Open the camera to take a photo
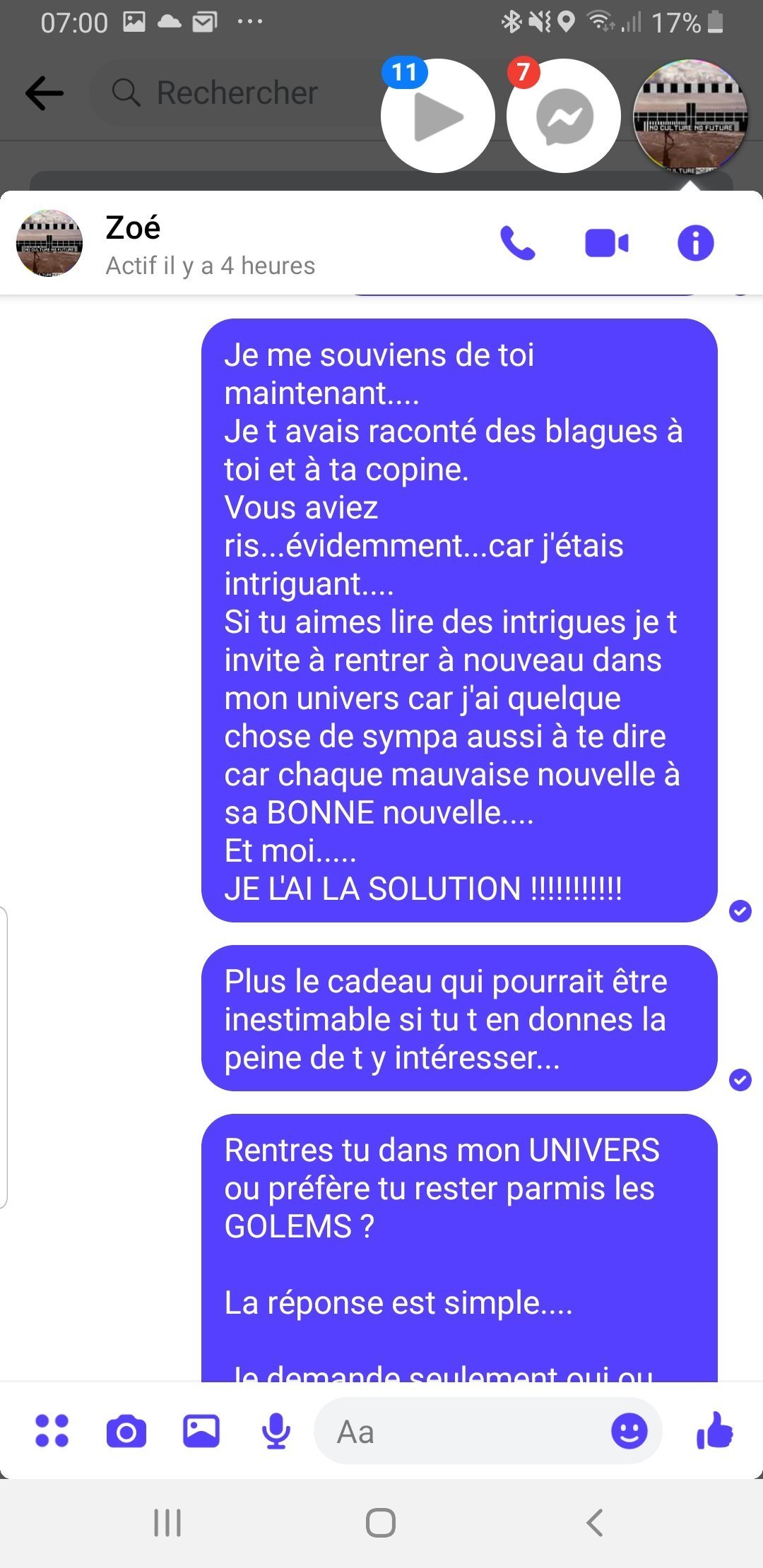This screenshot has width=763, height=1568. pyautogui.click(x=126, y=1432)
